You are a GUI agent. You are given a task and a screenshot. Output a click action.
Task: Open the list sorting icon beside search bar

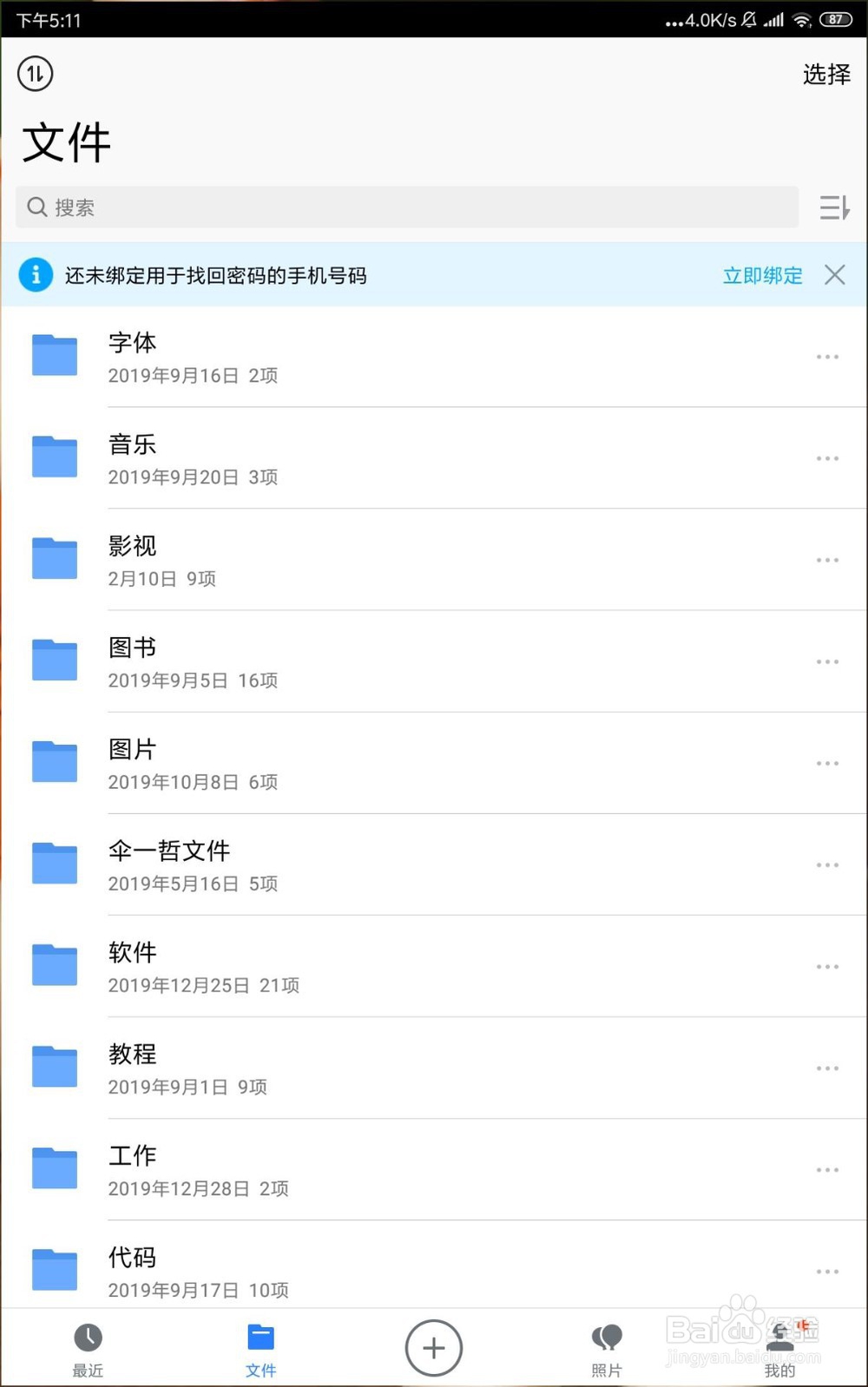click(x=835, y=207)
